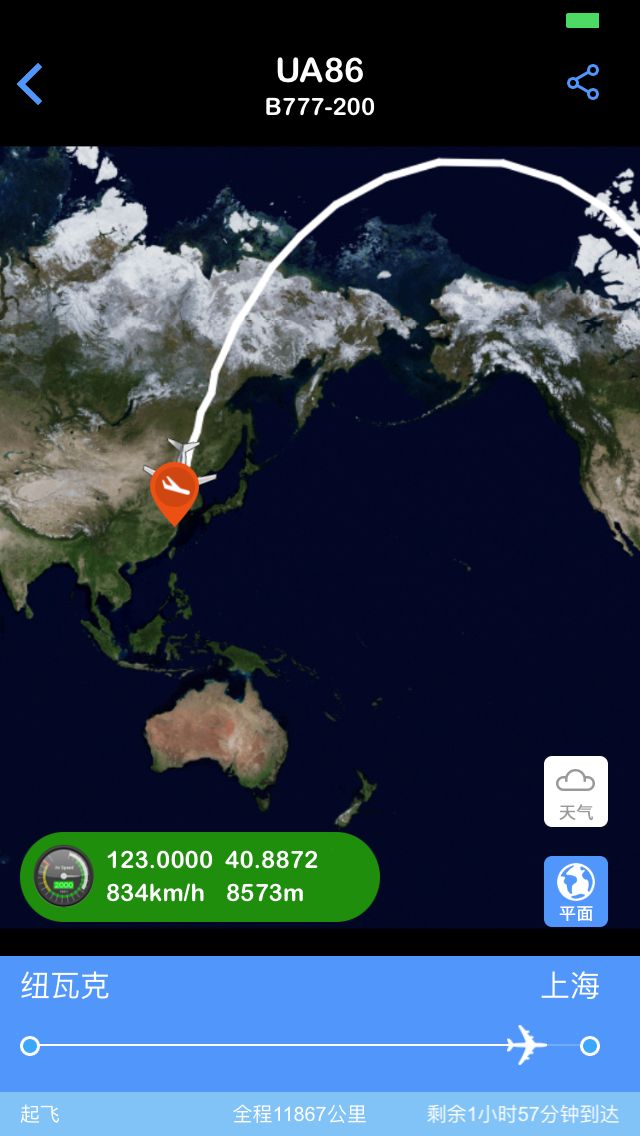This screenshot has height=1136, width=640.
Task: Show the weather (天气) layer
Action: point(576,791)
